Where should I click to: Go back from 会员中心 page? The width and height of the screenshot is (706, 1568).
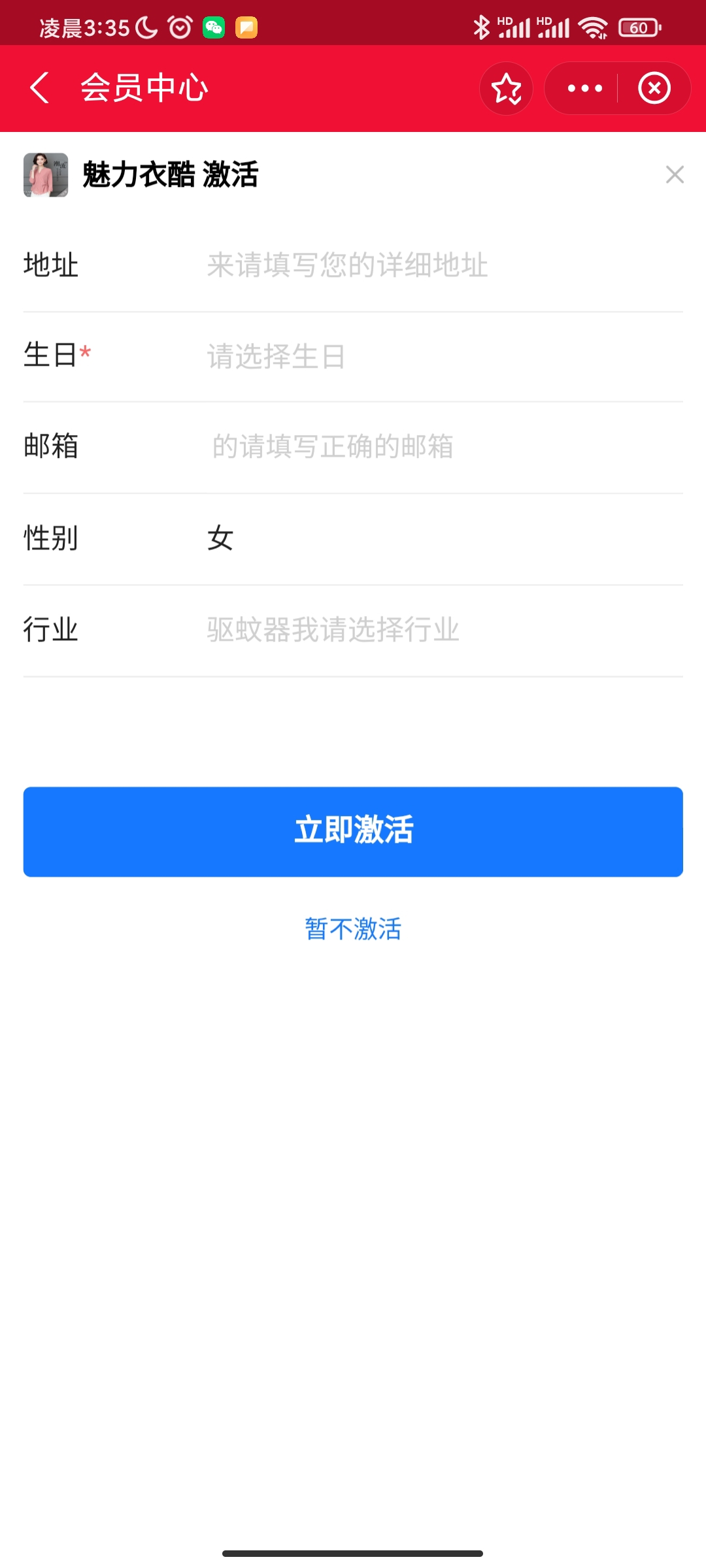[x=39, y=88]
